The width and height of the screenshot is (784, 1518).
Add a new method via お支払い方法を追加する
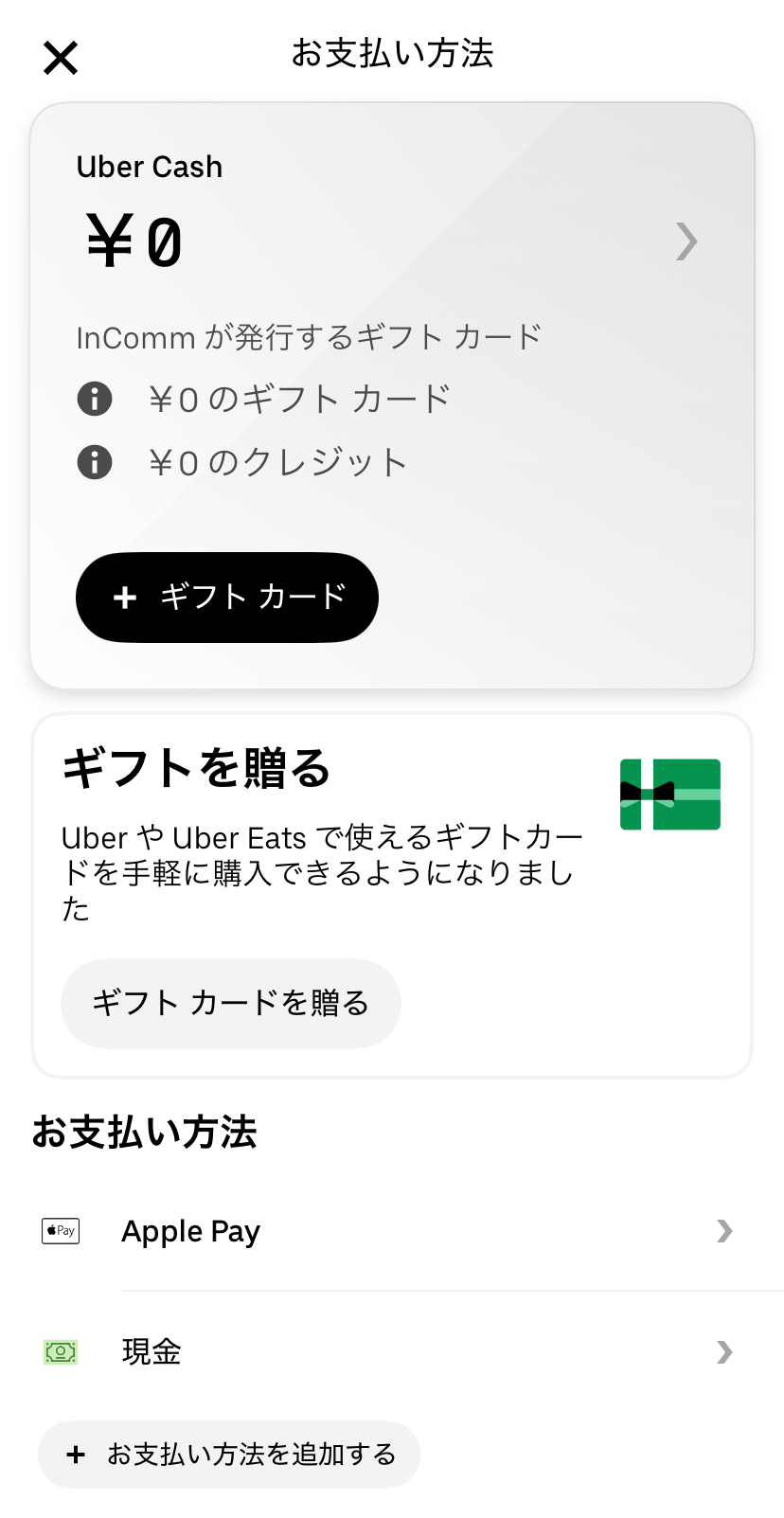229,1455
